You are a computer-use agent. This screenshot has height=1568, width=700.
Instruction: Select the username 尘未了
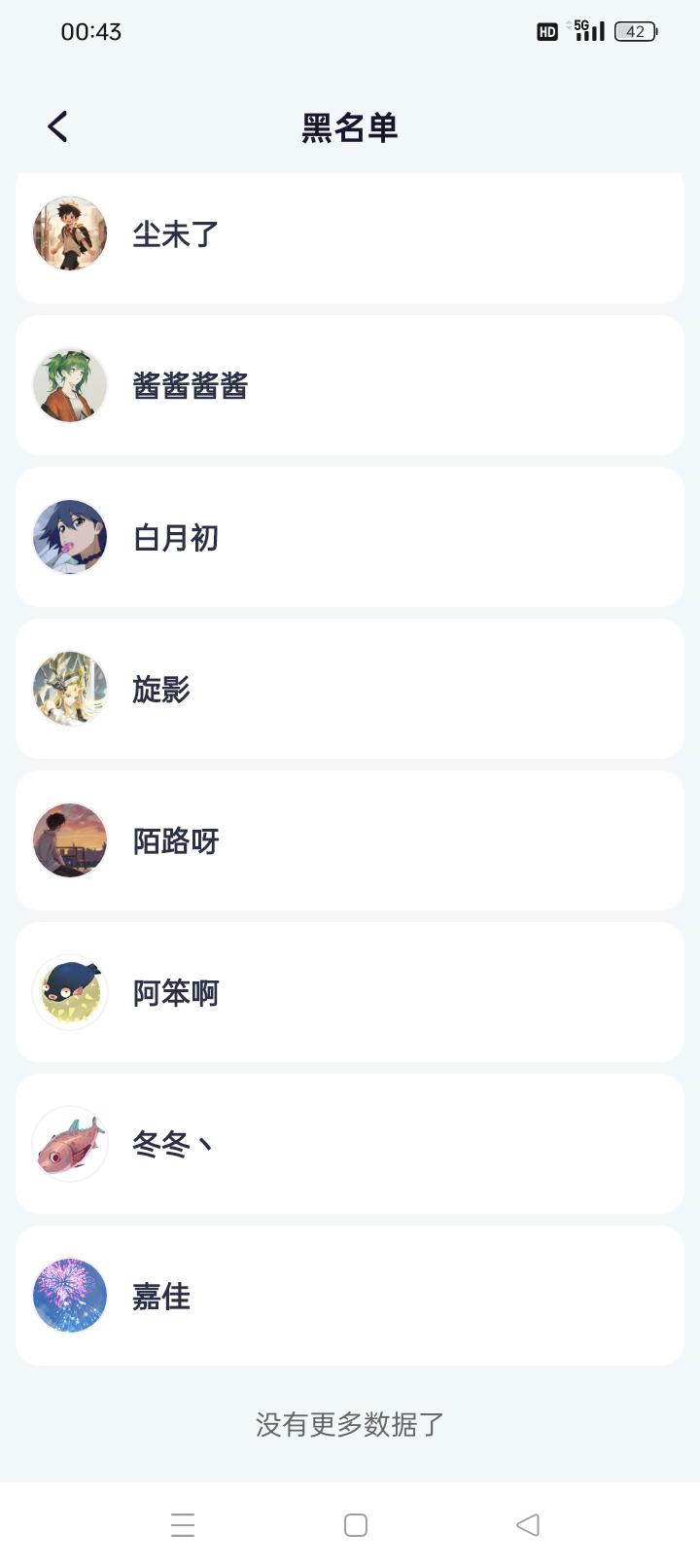172,234
